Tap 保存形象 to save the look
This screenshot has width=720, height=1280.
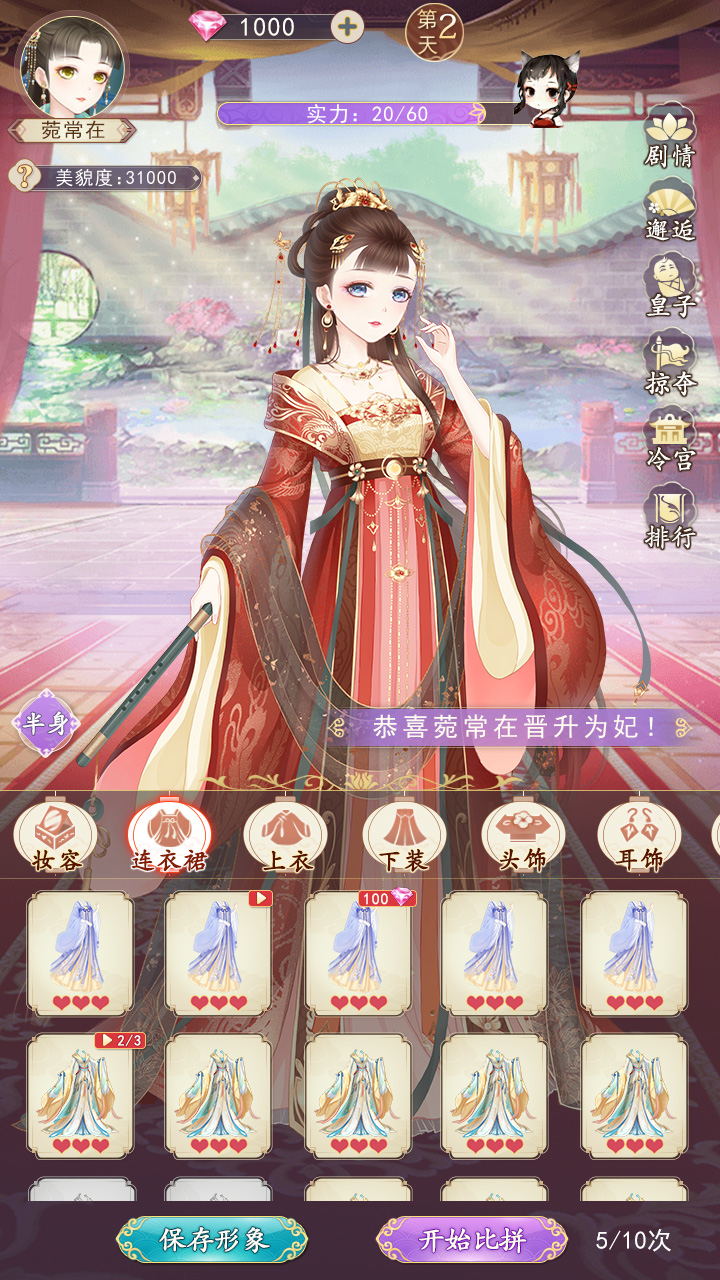(x=212, y=1240)
